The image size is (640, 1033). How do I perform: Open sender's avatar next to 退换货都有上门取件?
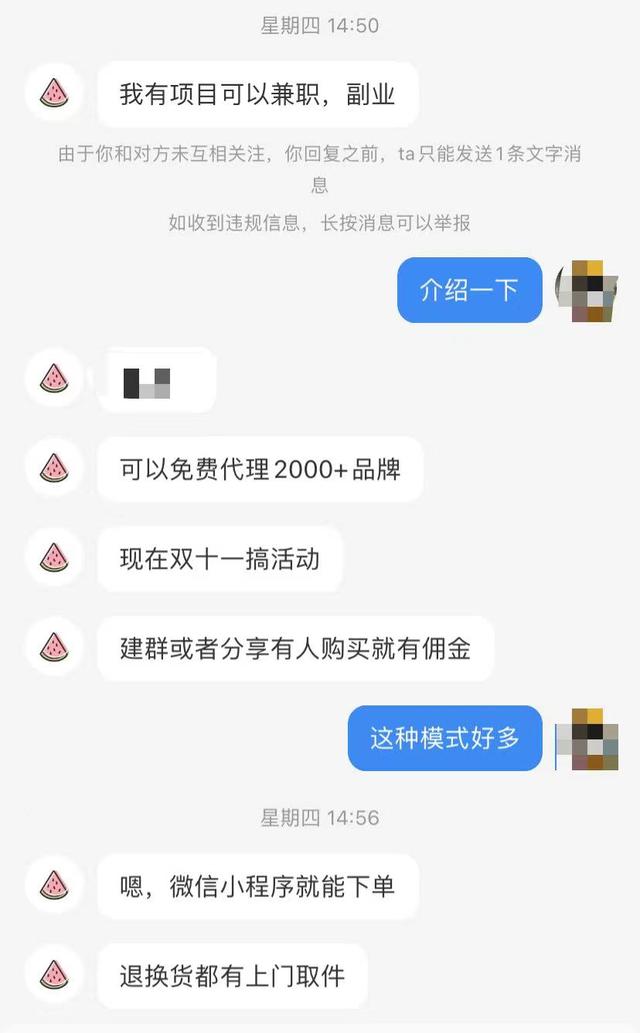[x=53, y=975]
